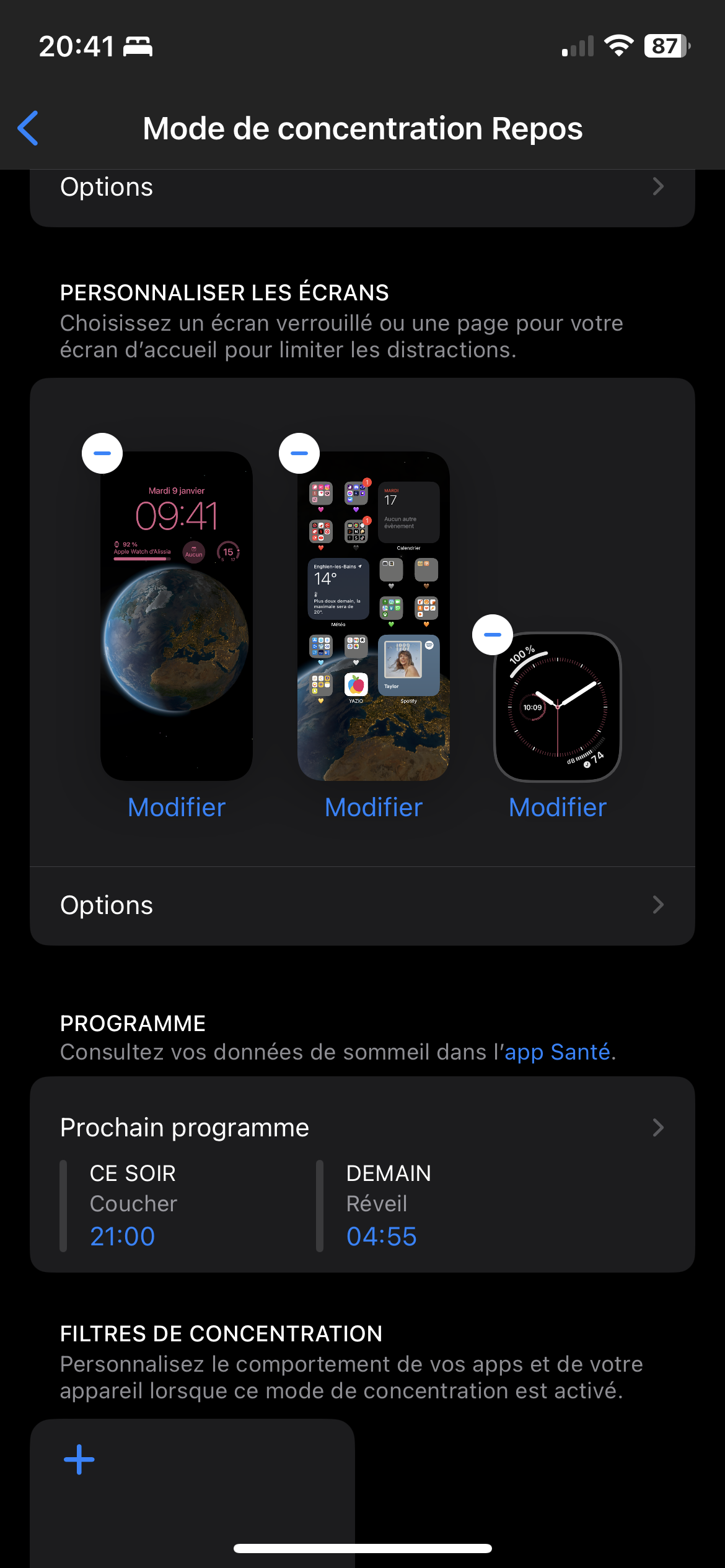Open the Options row at the top
This screenshot has width=725, height=1568.
tap(362, 189)
